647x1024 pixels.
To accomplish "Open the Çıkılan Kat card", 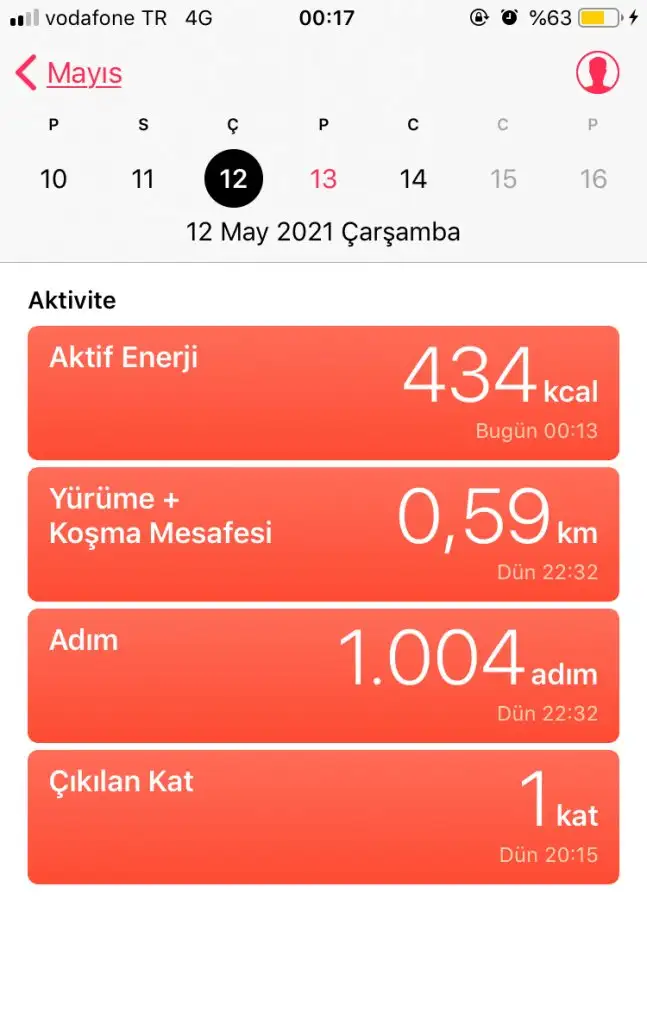I will tap(323, 817).
